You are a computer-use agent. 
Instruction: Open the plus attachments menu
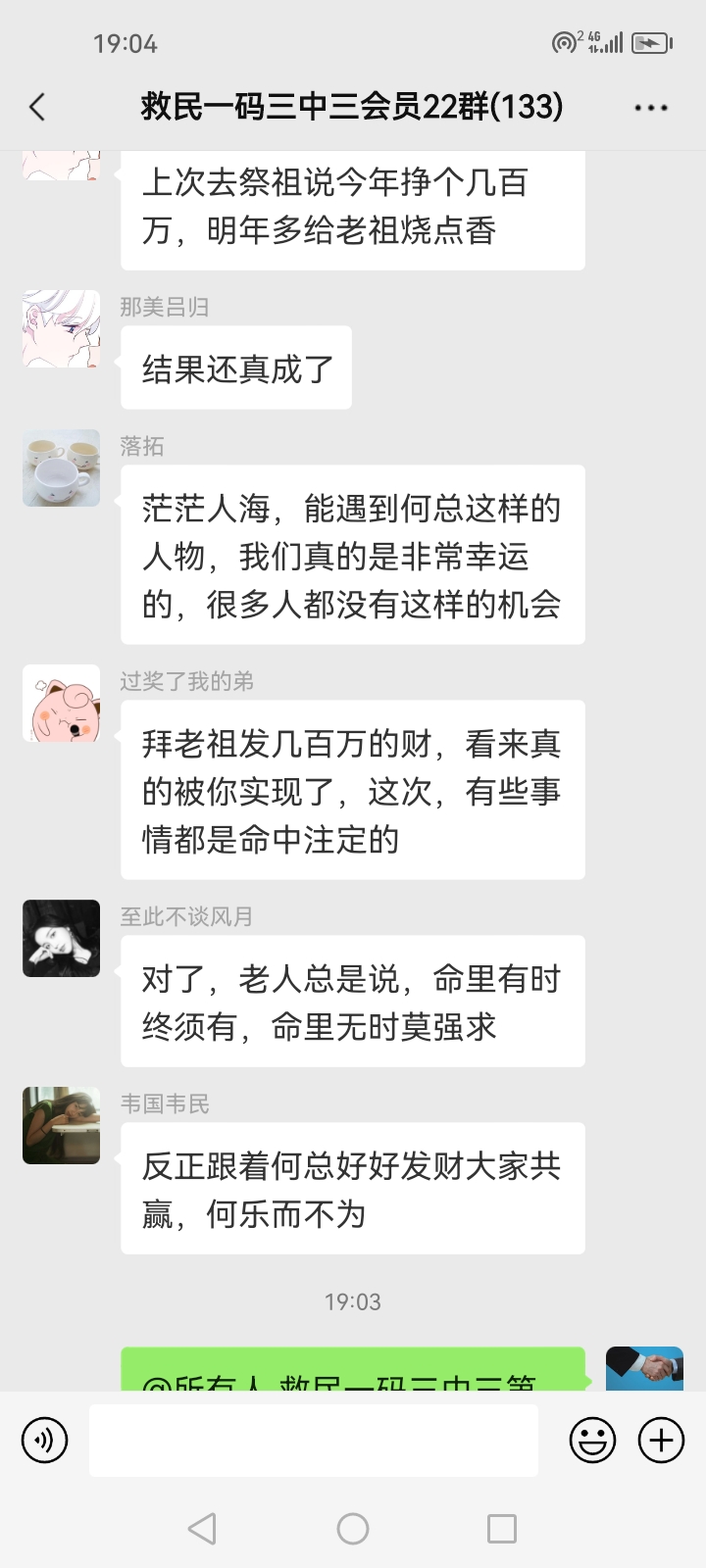click(x=661, y=1441)
